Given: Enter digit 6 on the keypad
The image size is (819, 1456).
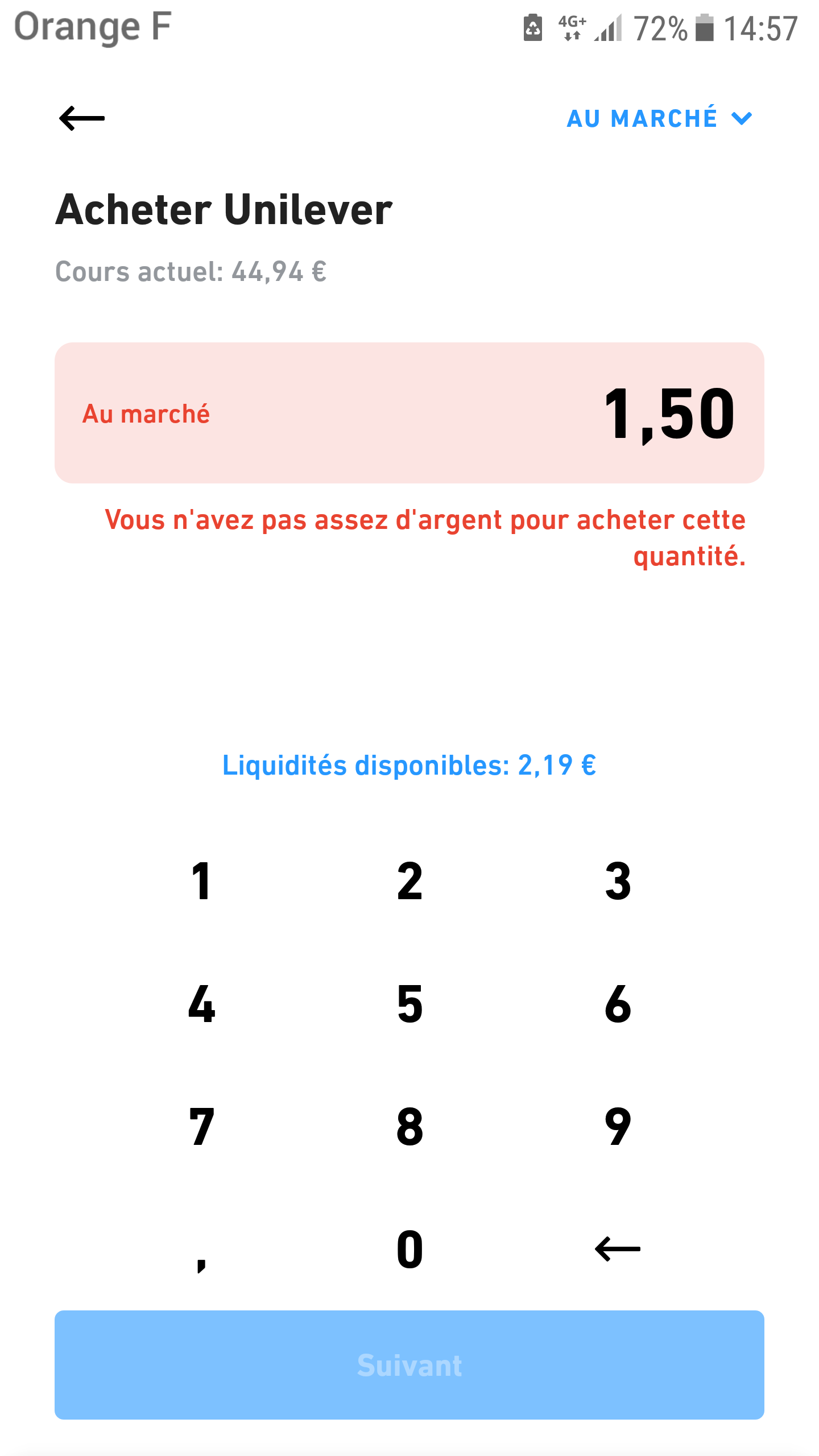Looking at the screenshot, I should click(618, 1004).
